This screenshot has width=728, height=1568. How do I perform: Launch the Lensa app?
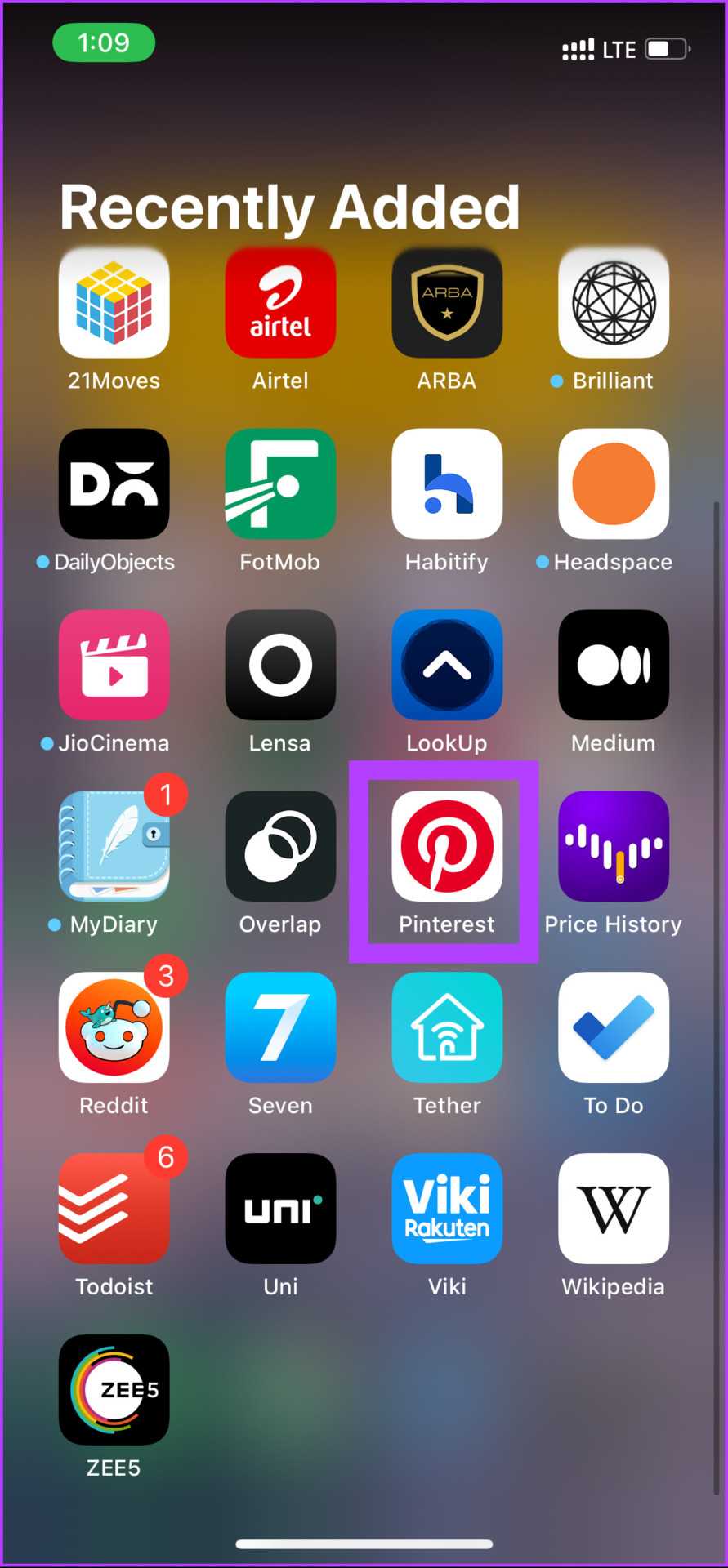[x=280, y=665]
